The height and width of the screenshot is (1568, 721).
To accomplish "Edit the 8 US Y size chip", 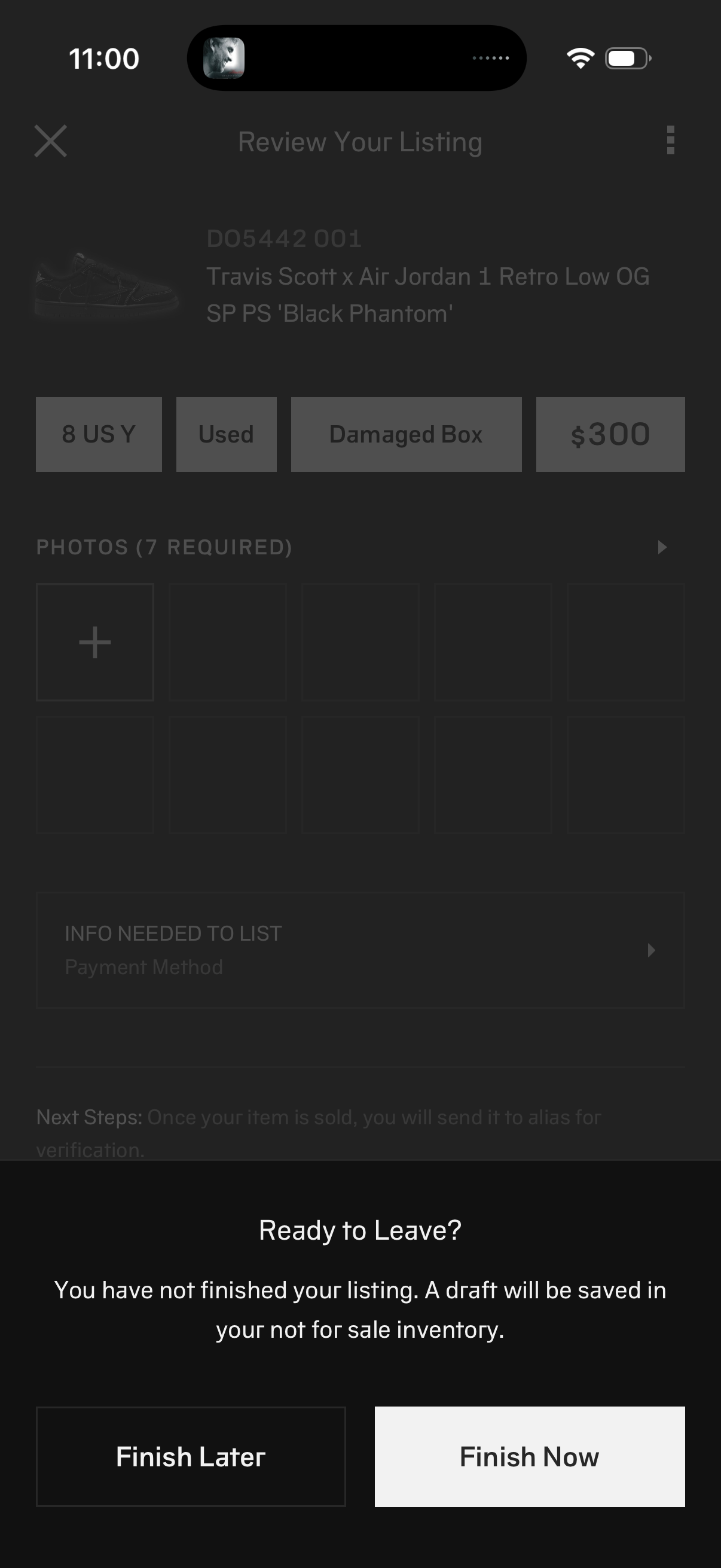I will pyautogui.click(x=99, y=434).
